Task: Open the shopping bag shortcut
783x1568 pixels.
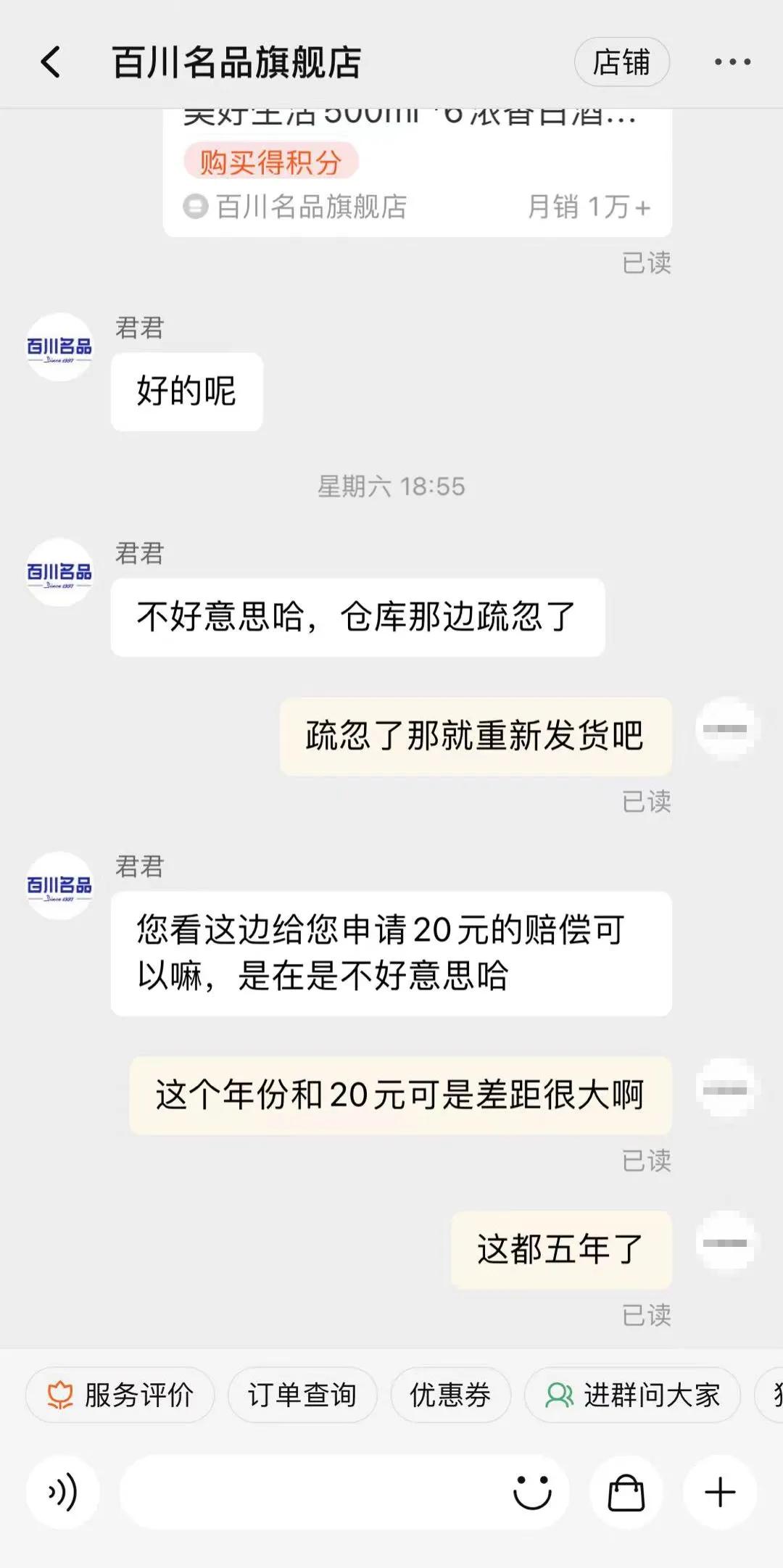Action: pos(626,1493)
